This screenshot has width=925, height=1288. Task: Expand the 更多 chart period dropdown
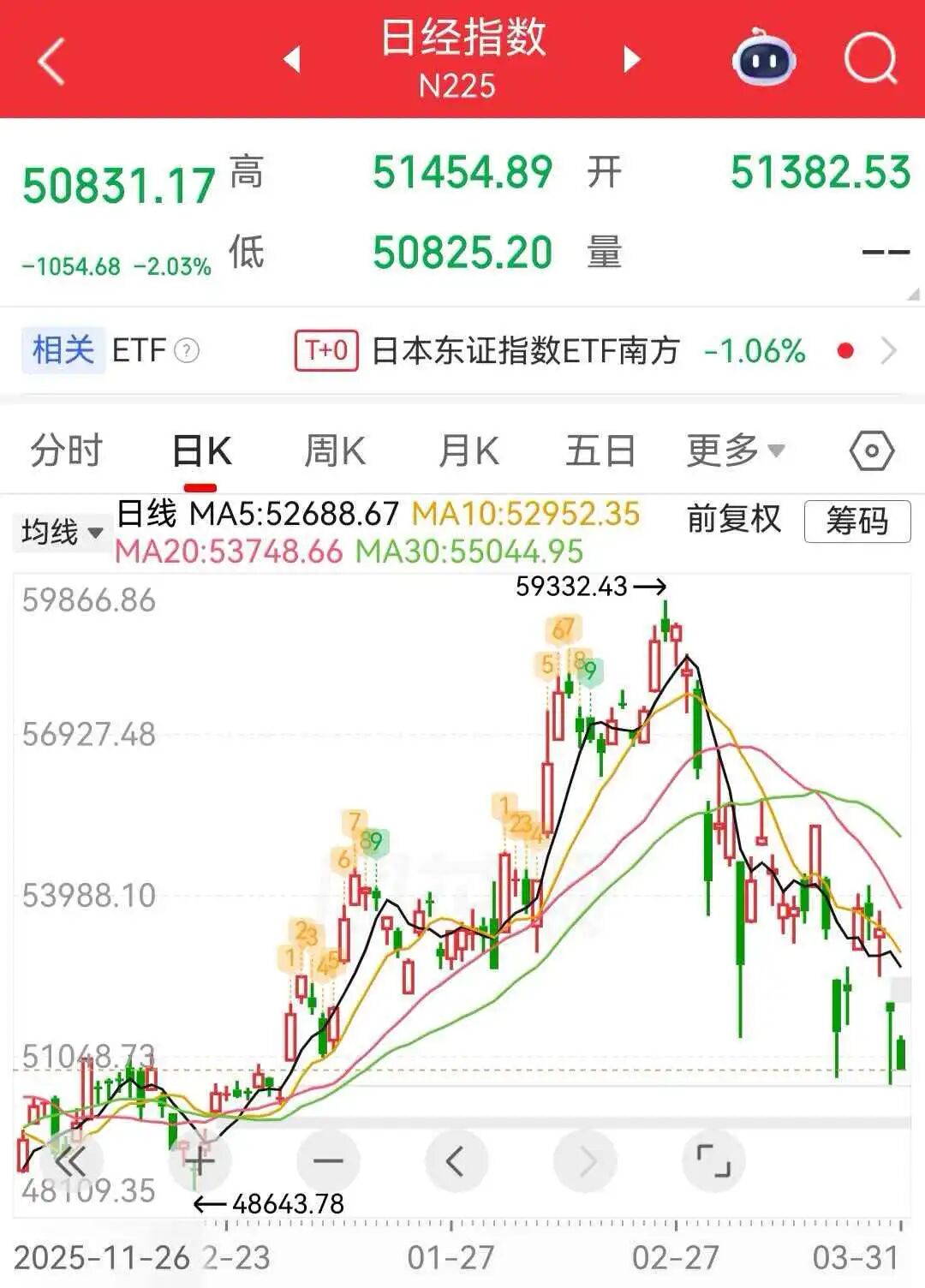coord(735,450)
